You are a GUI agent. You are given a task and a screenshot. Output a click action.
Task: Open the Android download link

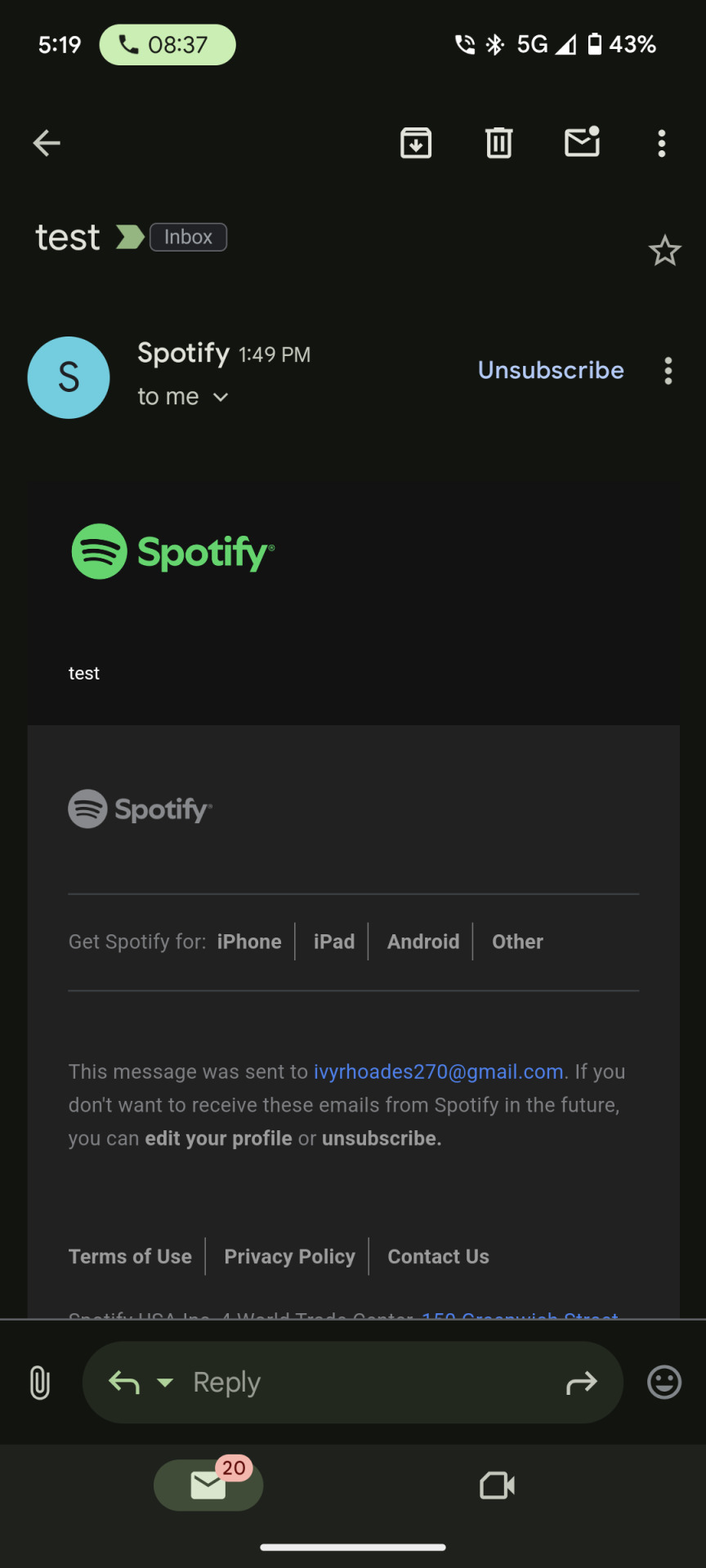pyautogui.click(x=423, y=942)
